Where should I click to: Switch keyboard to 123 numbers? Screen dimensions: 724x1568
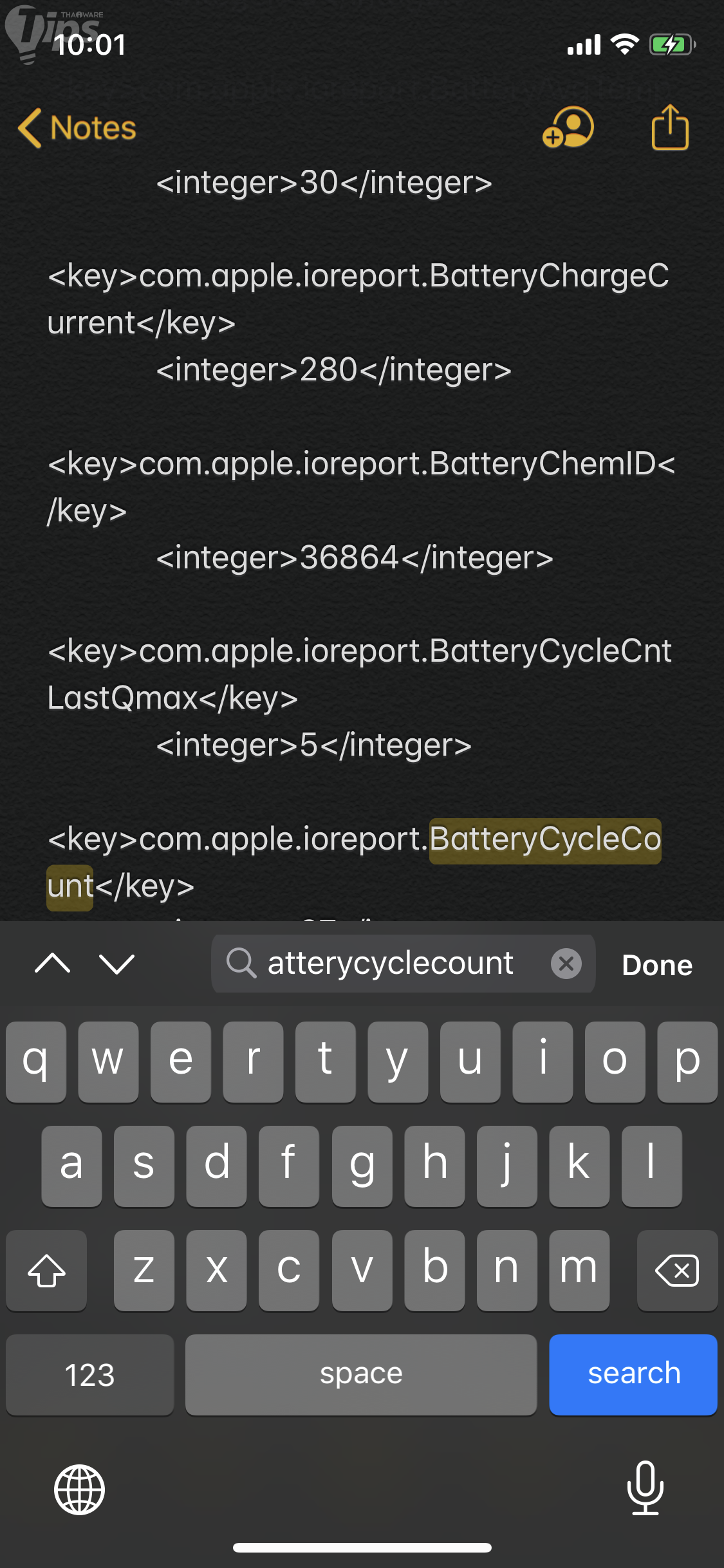point(90,1374)
